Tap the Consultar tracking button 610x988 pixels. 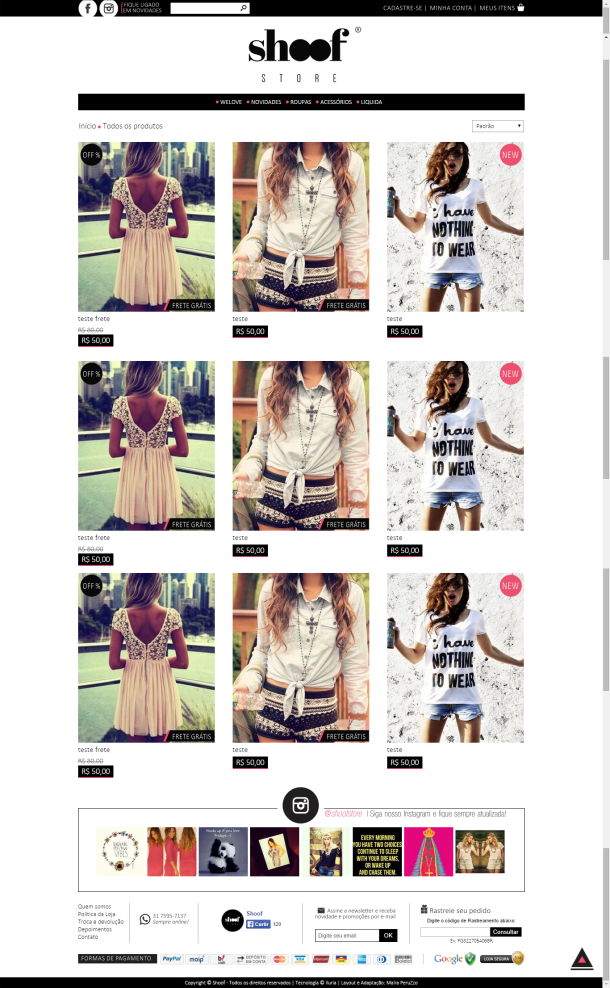pyautogui.click(x=505, y=932)
